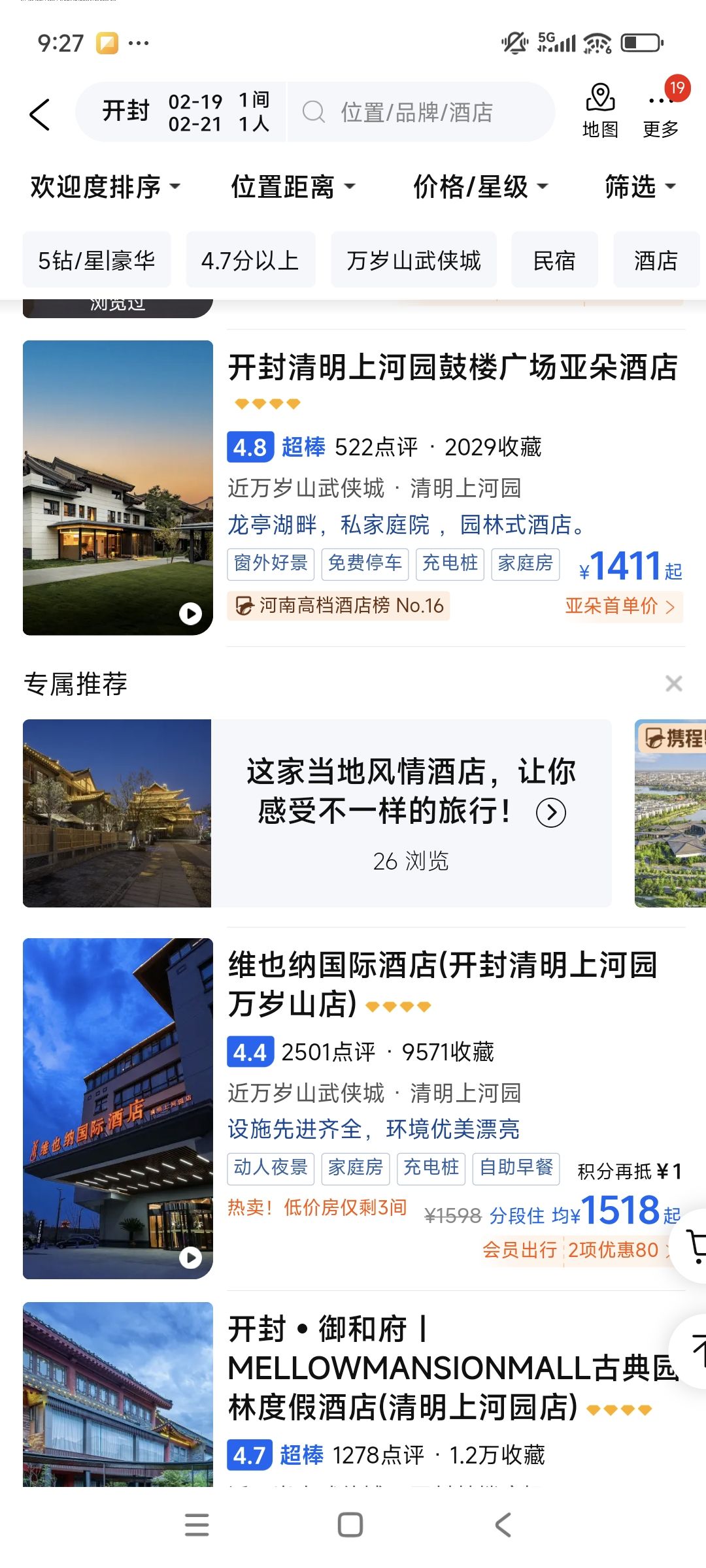Image resolution: width=706 pixels, height=1568 pixels.
Task: Open 开封御和府 古典园林度假酒店 listing
Action: click(x=451, y=1368)
